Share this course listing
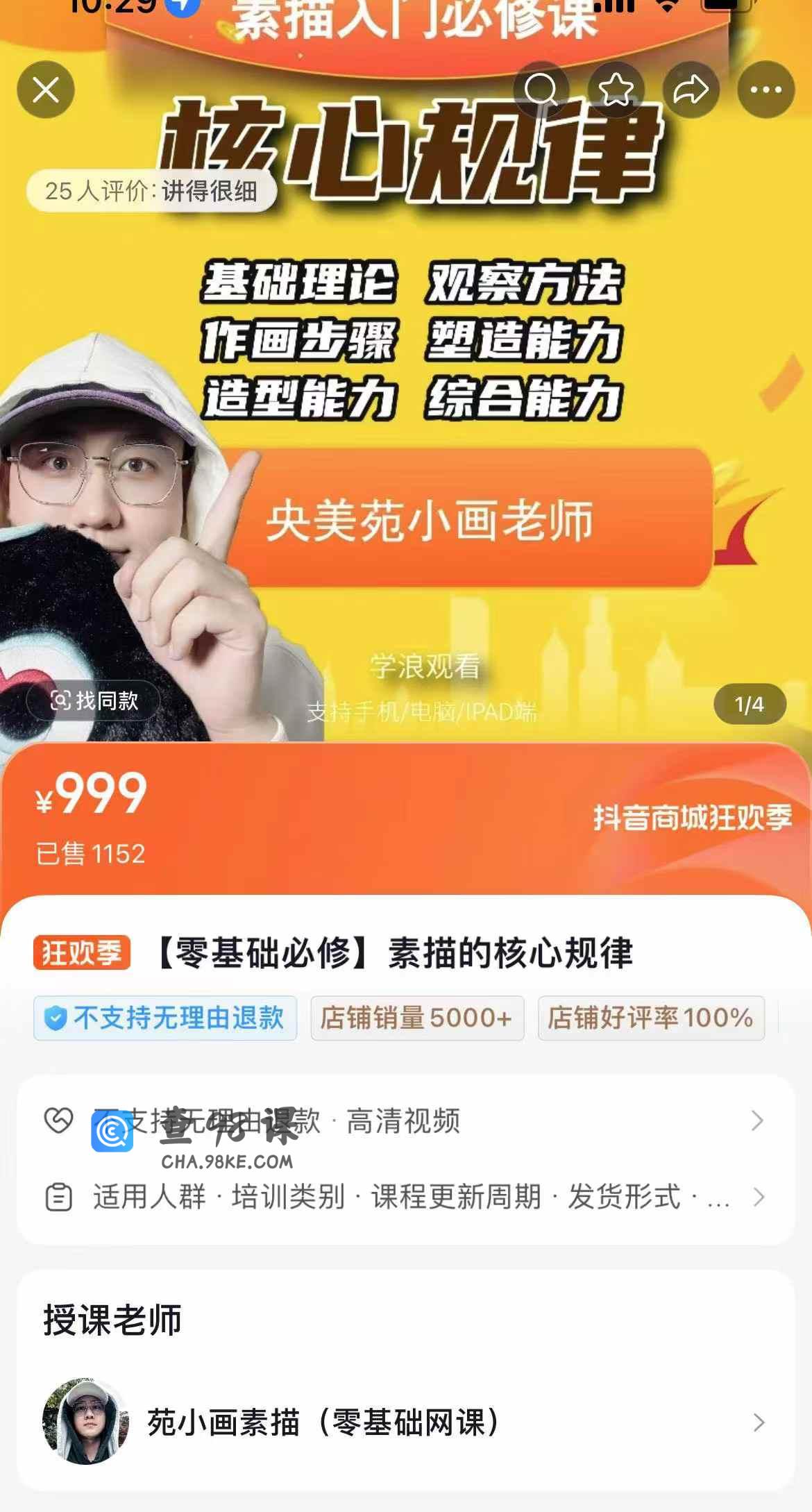This screenshot has width=812, height=1512. click(691, 90)
